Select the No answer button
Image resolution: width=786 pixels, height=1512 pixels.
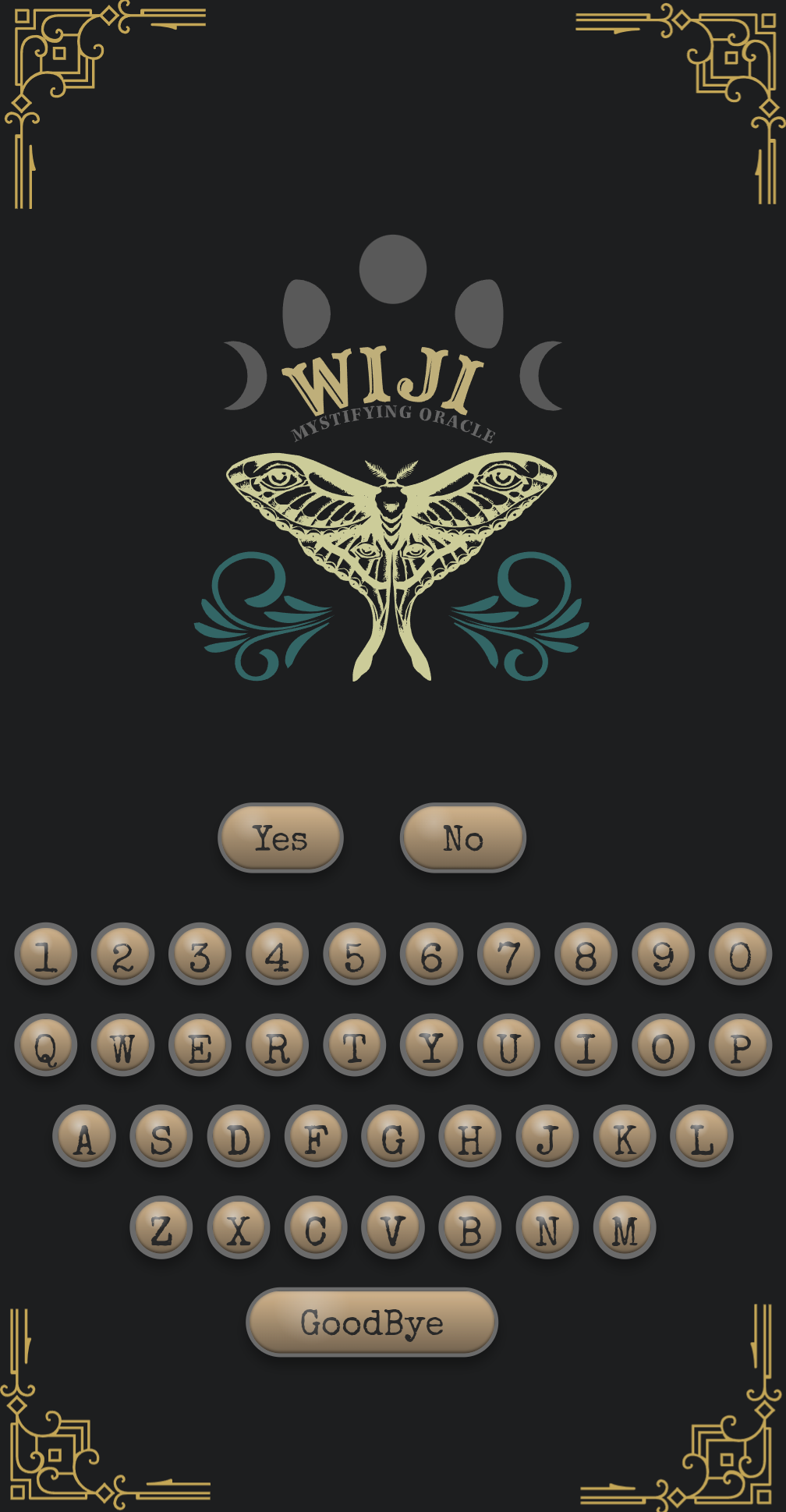pyautogui.click(x=463, y=837)
